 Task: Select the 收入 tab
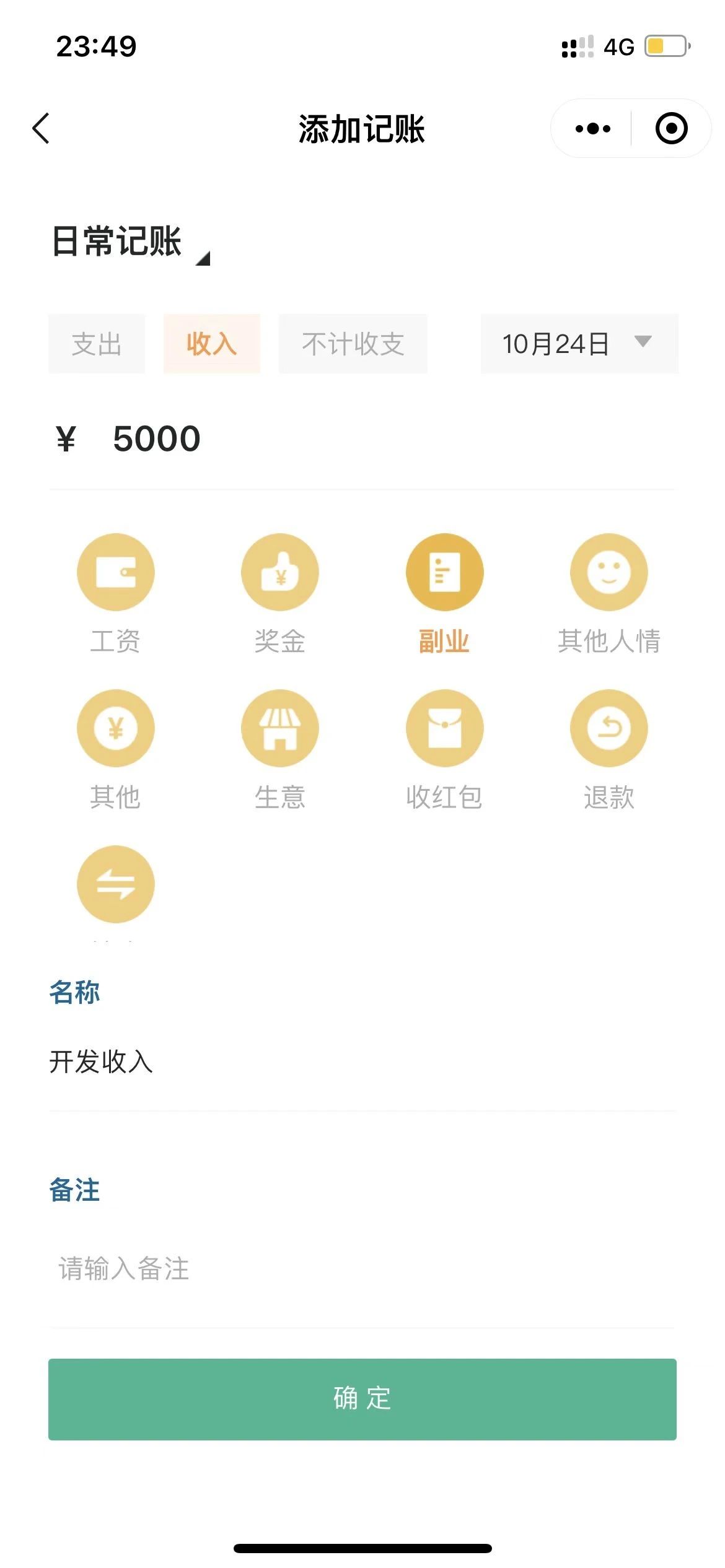212,344
